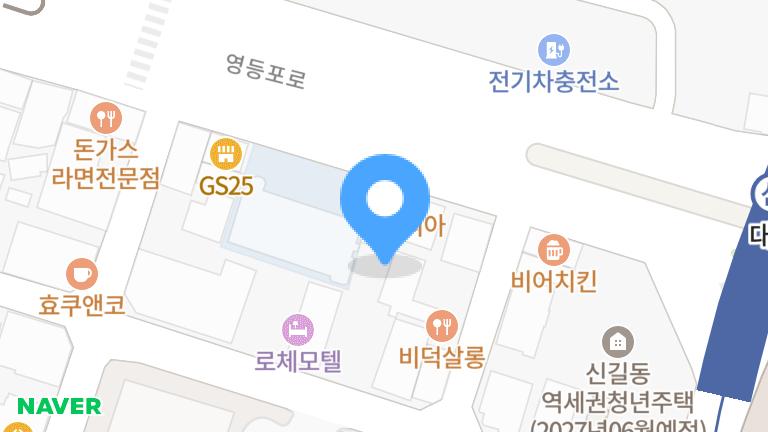The width and height of the screenshot is (768, 432).
Task: Select the 비어치킨 marker
Action: coord(553,249)
